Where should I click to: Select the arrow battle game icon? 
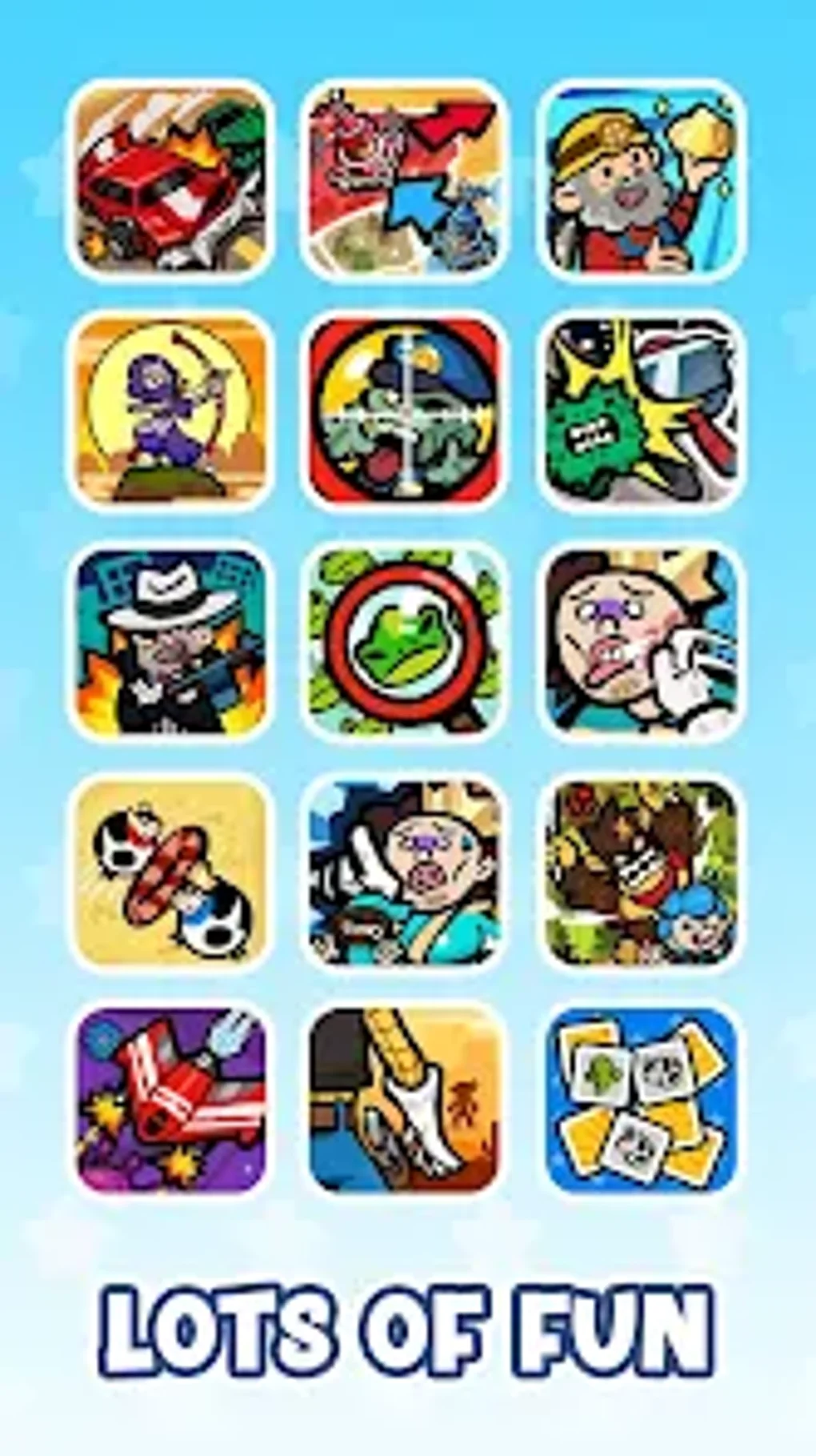406,183
